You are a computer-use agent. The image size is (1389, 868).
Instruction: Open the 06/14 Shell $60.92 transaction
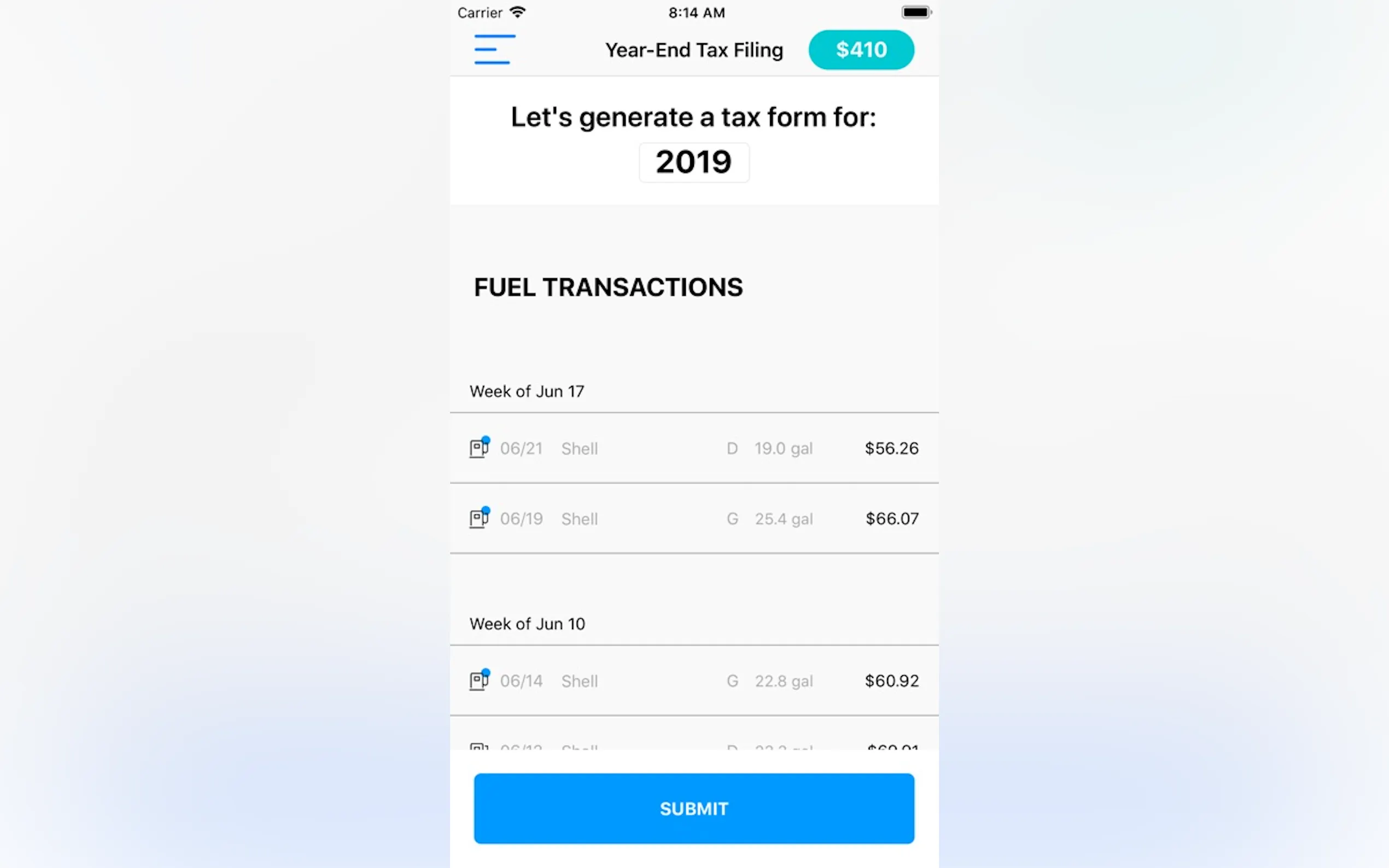[693, 681]
